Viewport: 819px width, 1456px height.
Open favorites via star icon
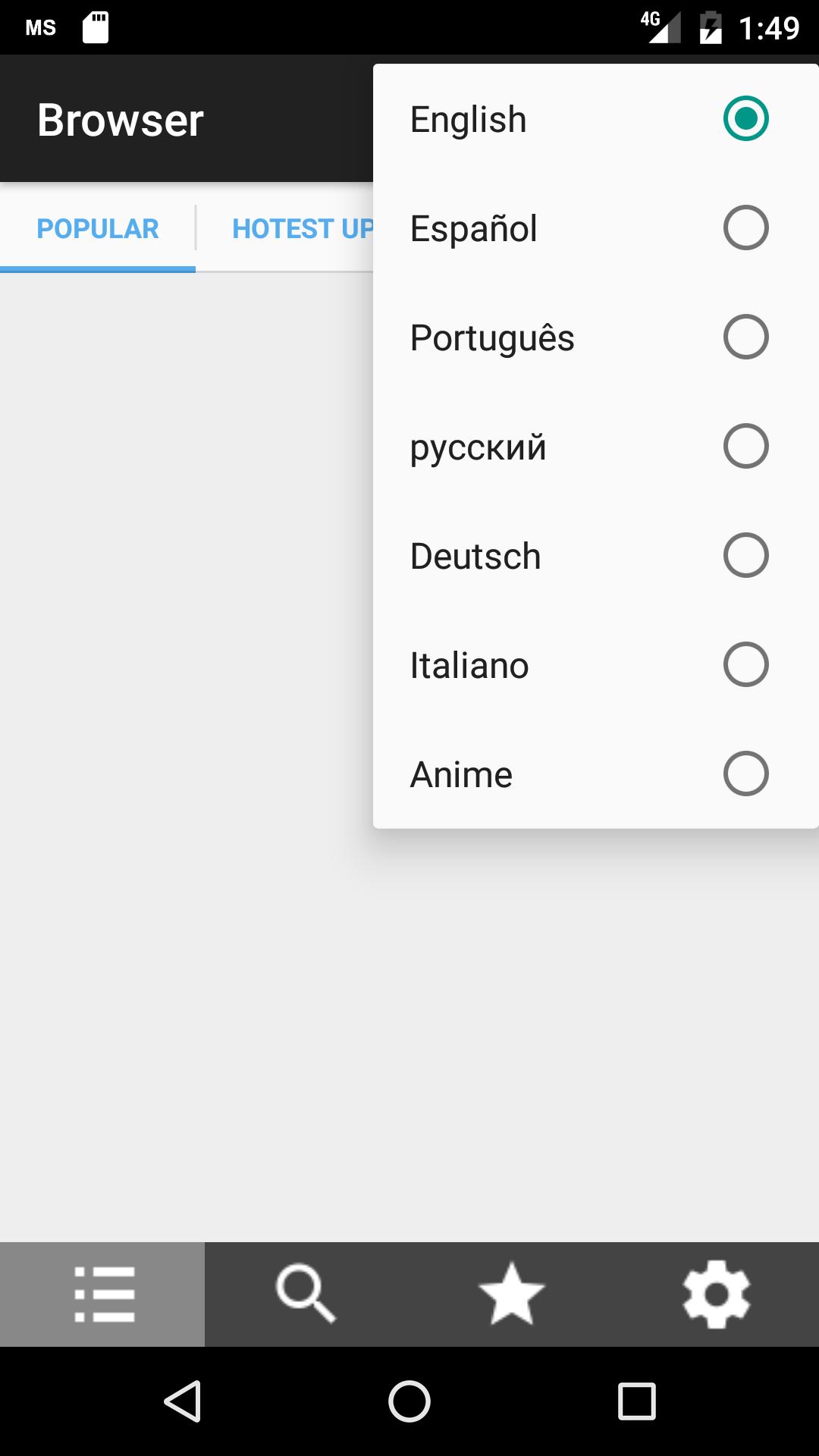click(512, 1295)
